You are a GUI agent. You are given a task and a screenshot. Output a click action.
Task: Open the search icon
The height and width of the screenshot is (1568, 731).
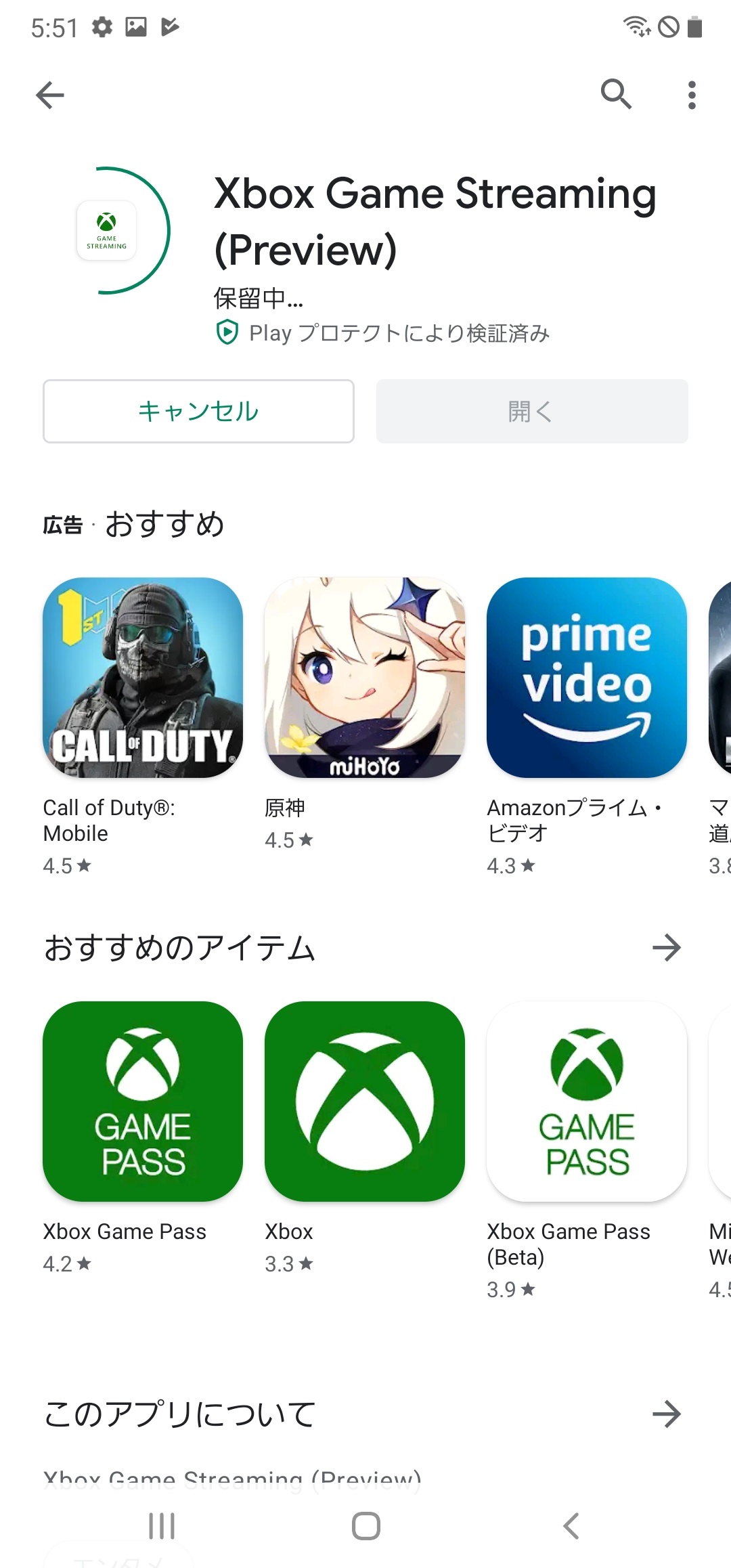(616, 94)
